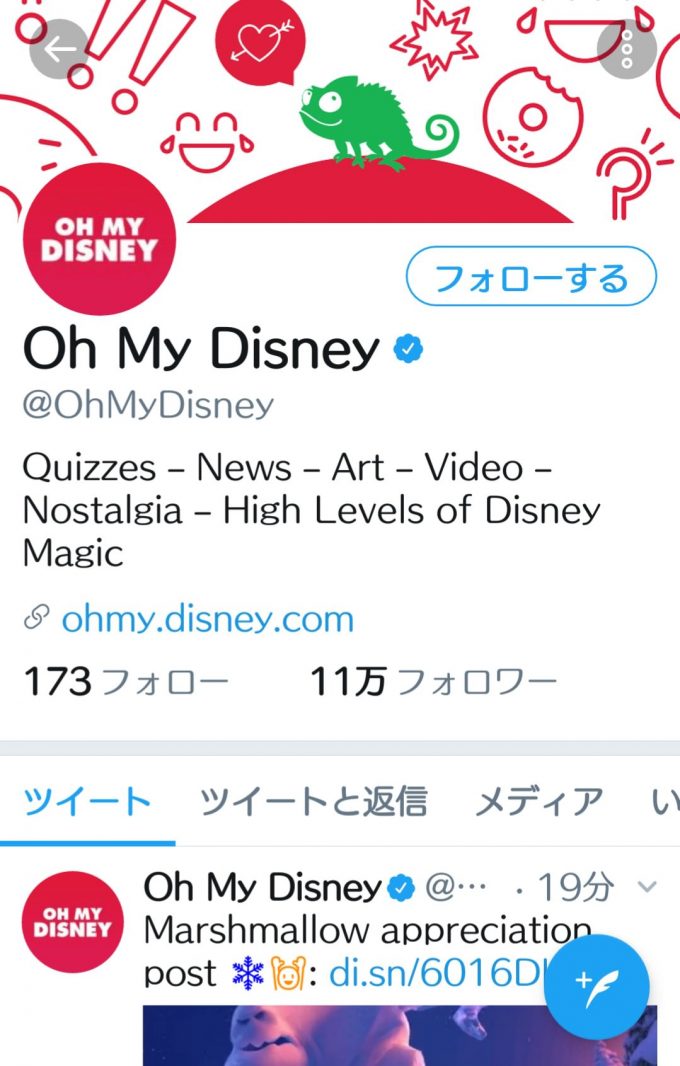Switch to the ツイートと返信 tab
The width and height of the screenshot is (680, 1066).
[x=313, y=801]
